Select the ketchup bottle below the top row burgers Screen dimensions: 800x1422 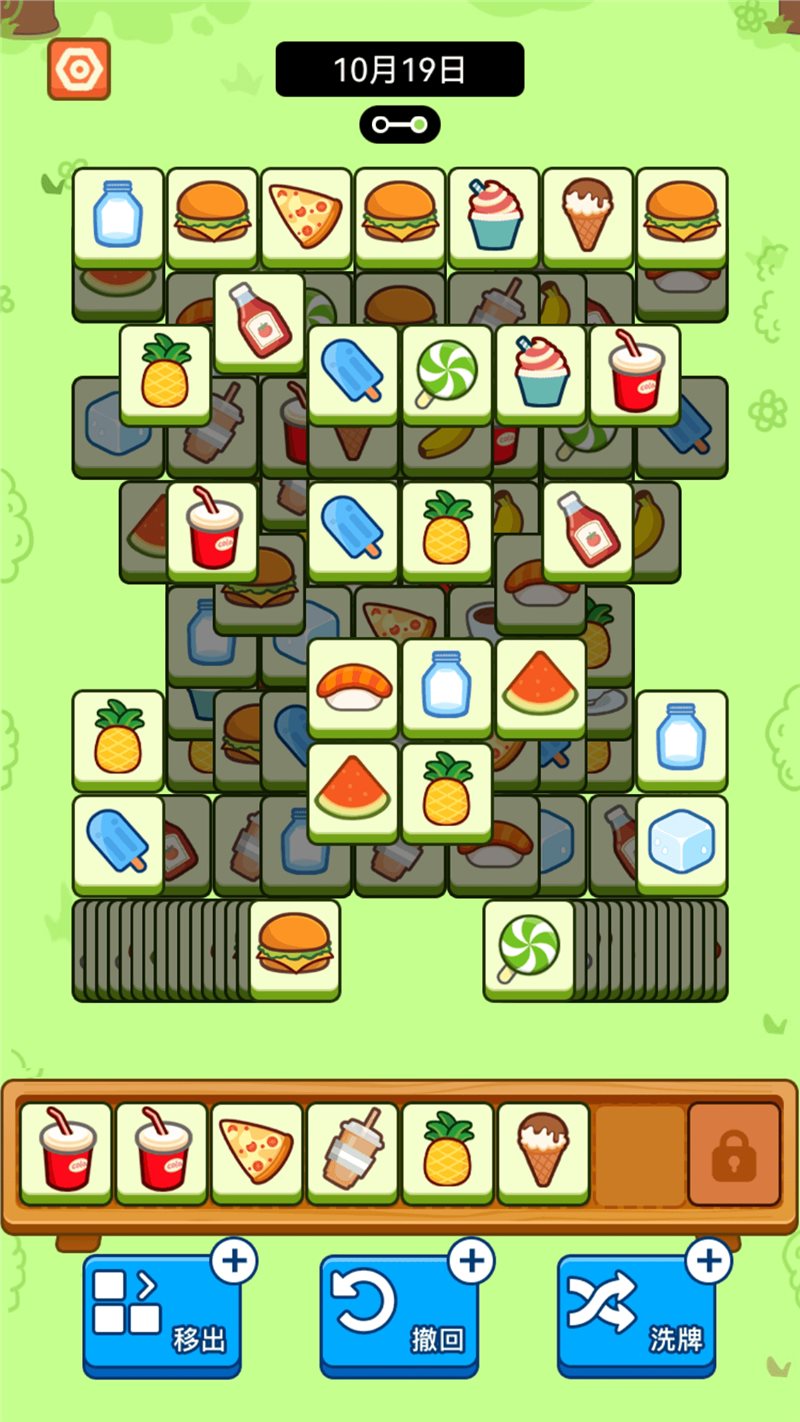pos(258,319)
